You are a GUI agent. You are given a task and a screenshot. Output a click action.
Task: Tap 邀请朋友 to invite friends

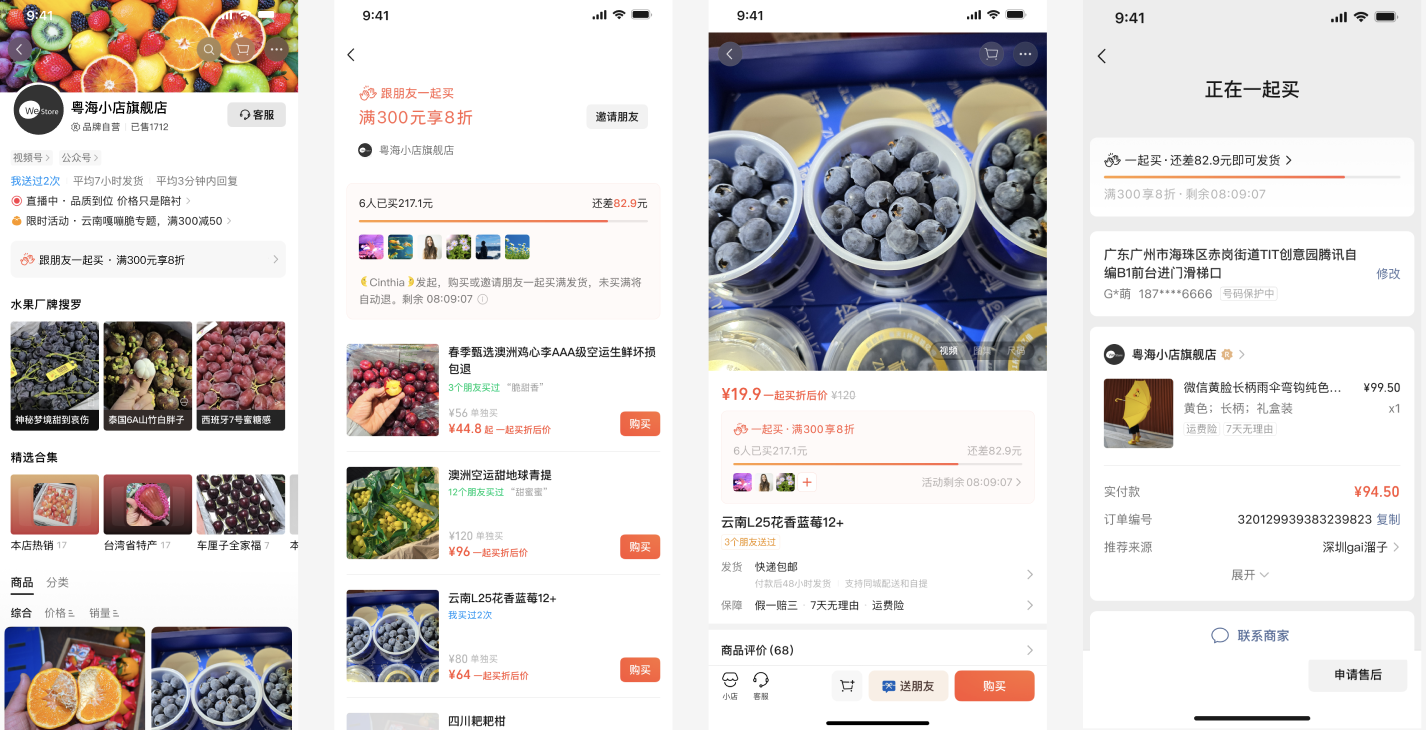pos(616,117)
